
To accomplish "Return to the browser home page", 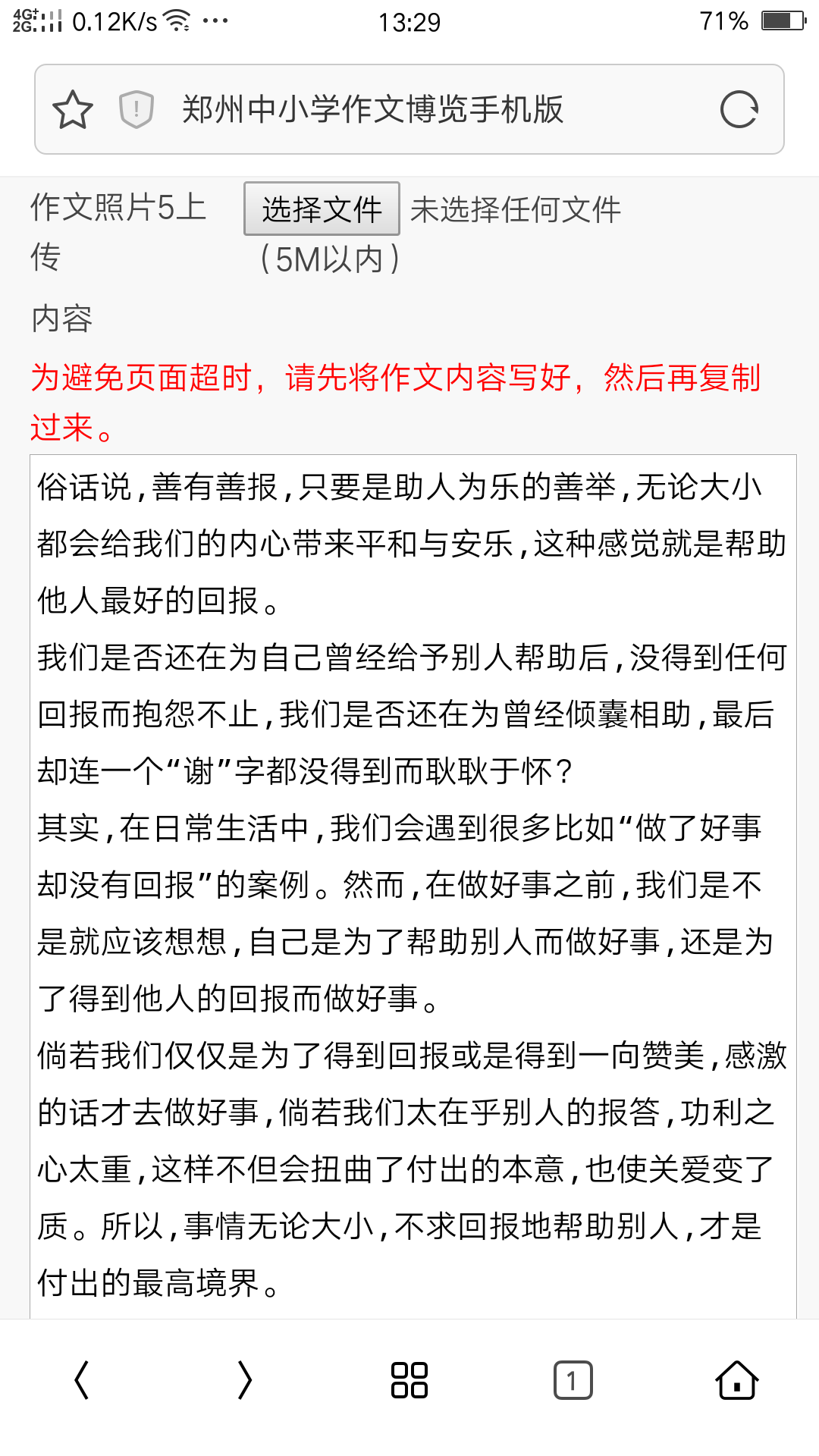I will coord(737,1380).
